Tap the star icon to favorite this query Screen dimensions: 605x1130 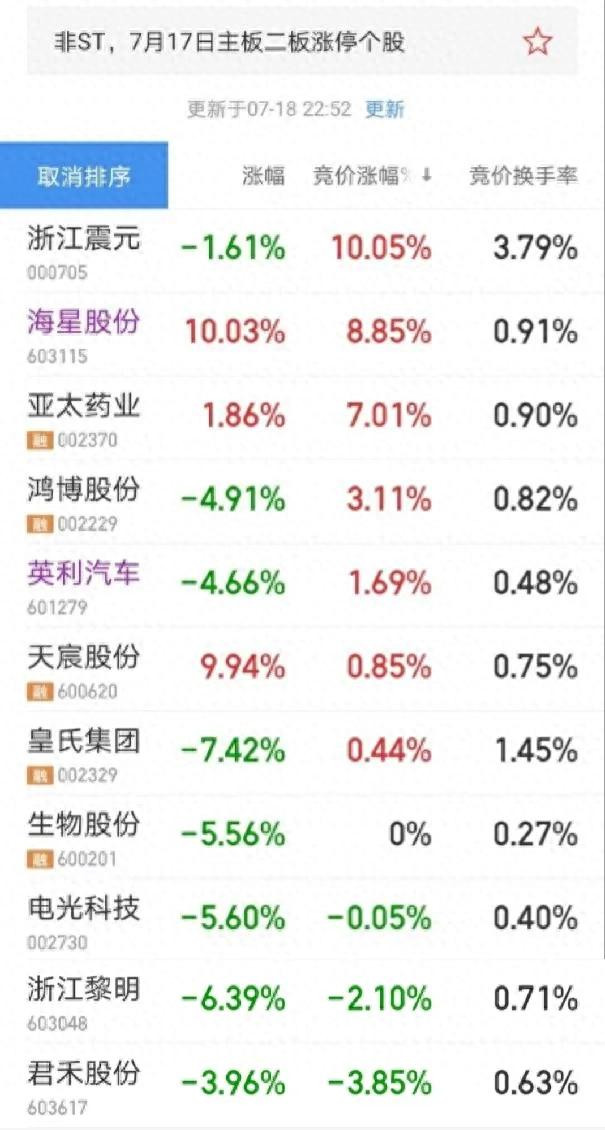537,43
